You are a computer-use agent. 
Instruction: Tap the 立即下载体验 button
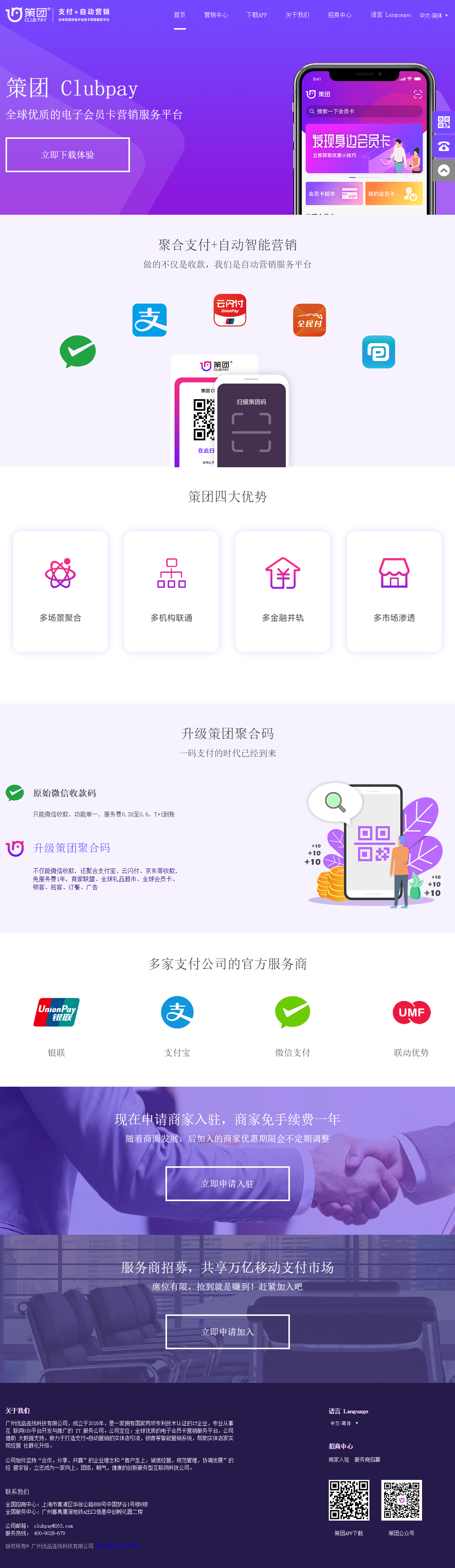pos(67,155)
